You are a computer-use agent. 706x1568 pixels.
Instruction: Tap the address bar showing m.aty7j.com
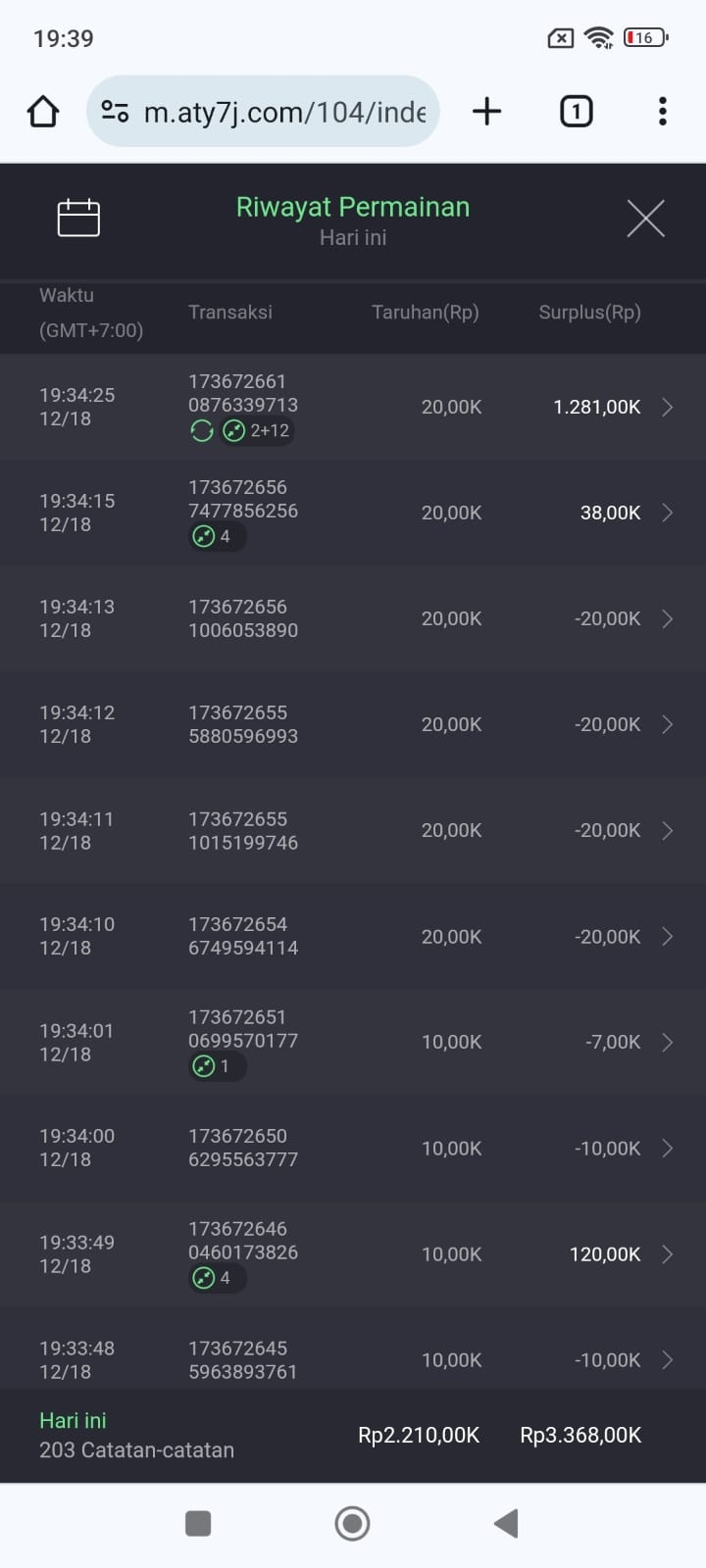coord(263,112)
